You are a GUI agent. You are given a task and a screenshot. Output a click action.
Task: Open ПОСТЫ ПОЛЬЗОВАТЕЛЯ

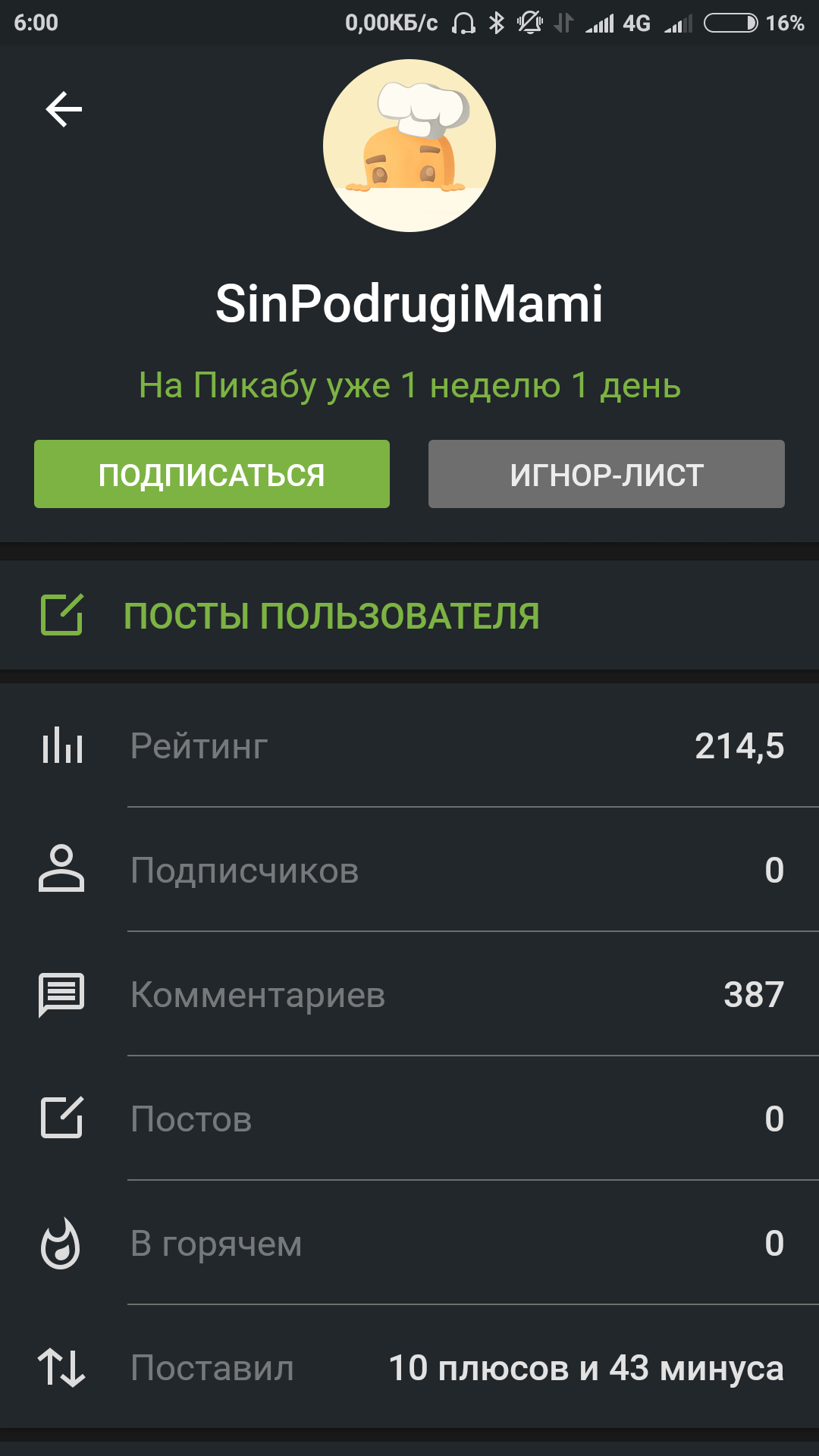(x=409, y=615)
